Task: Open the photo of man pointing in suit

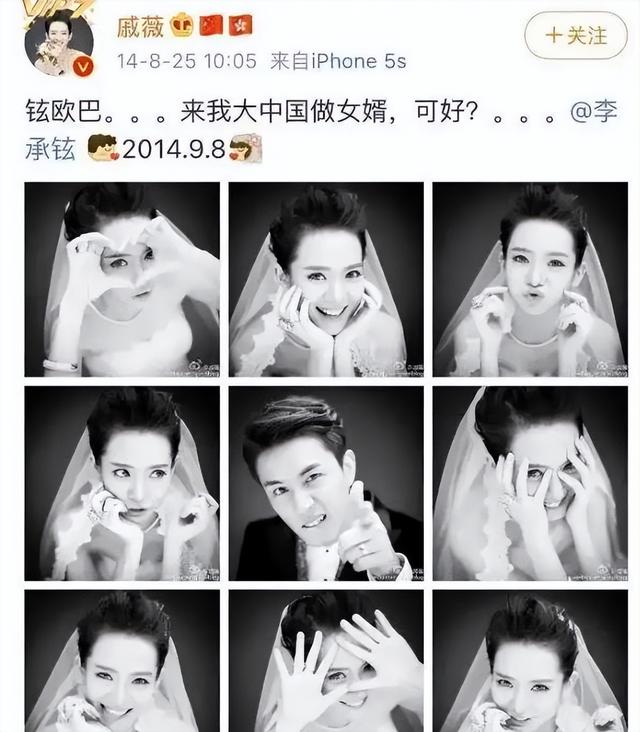Action: (326, 483)
